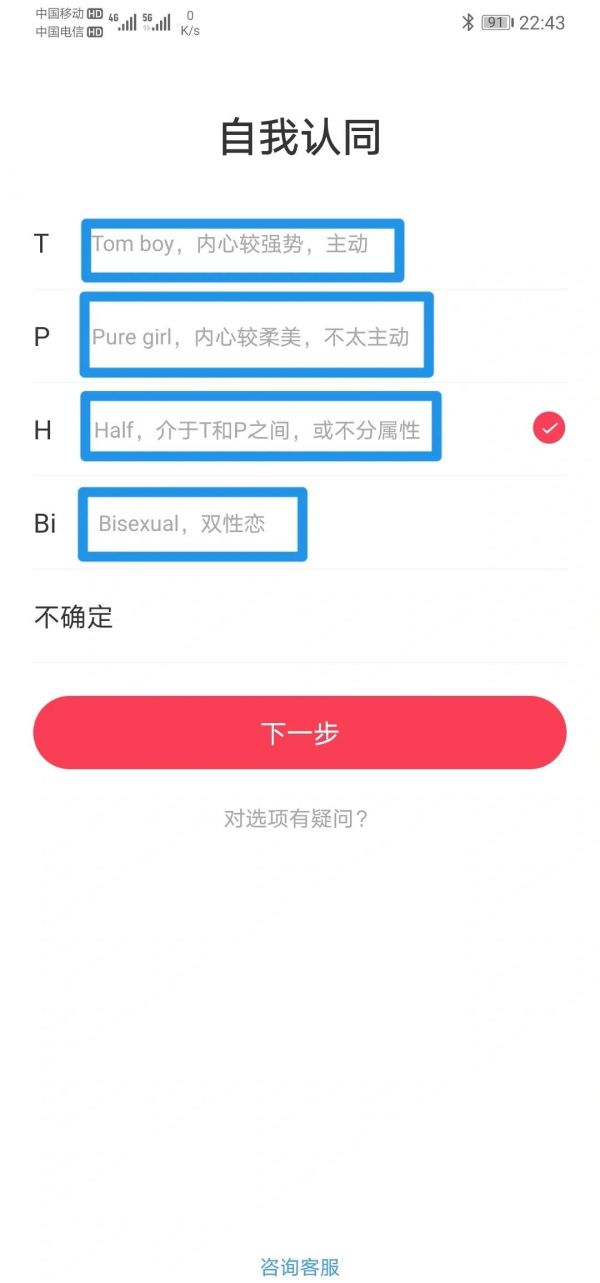Tap the H (Half) identity row

point(300,429)
